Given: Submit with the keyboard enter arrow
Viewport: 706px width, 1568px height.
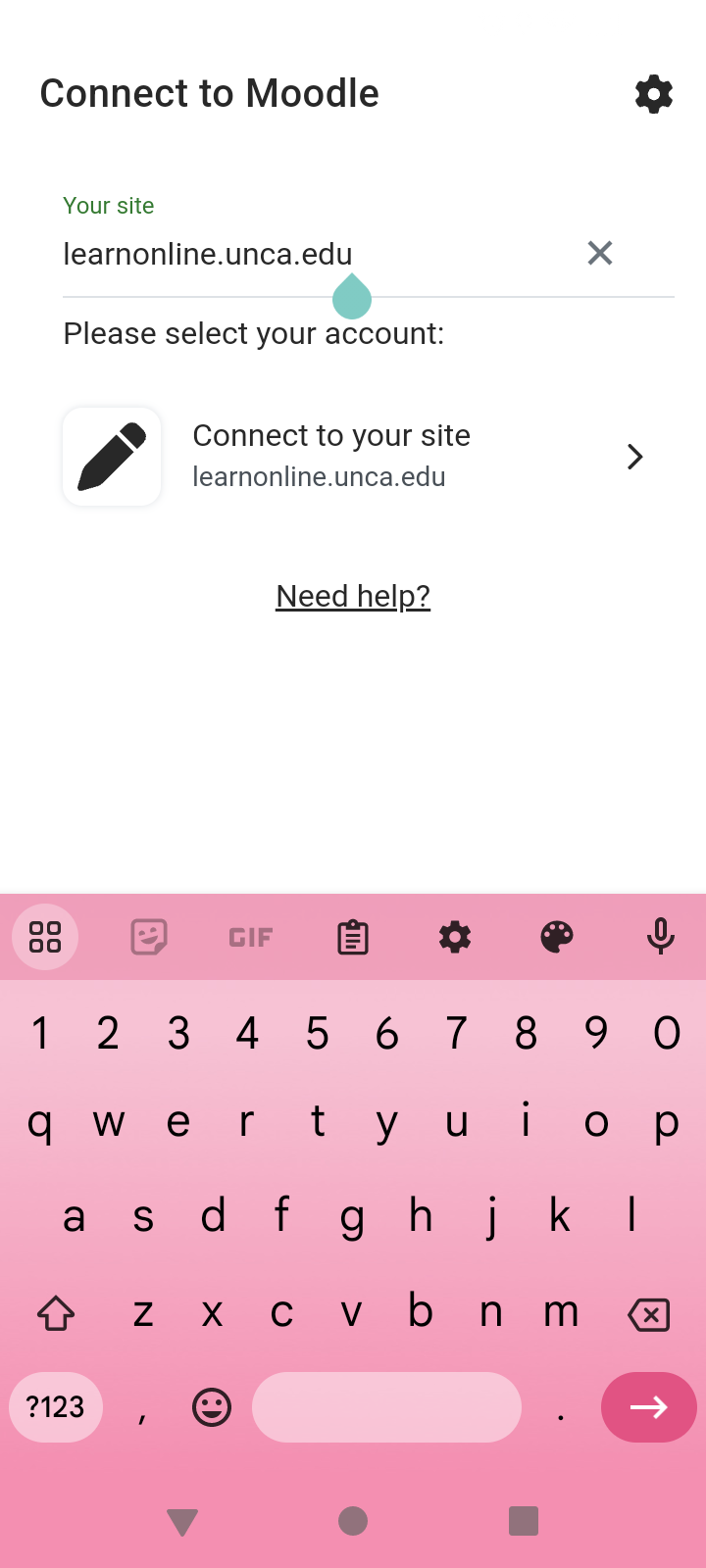Looking at the screenshot, I should coord(648,1407).
